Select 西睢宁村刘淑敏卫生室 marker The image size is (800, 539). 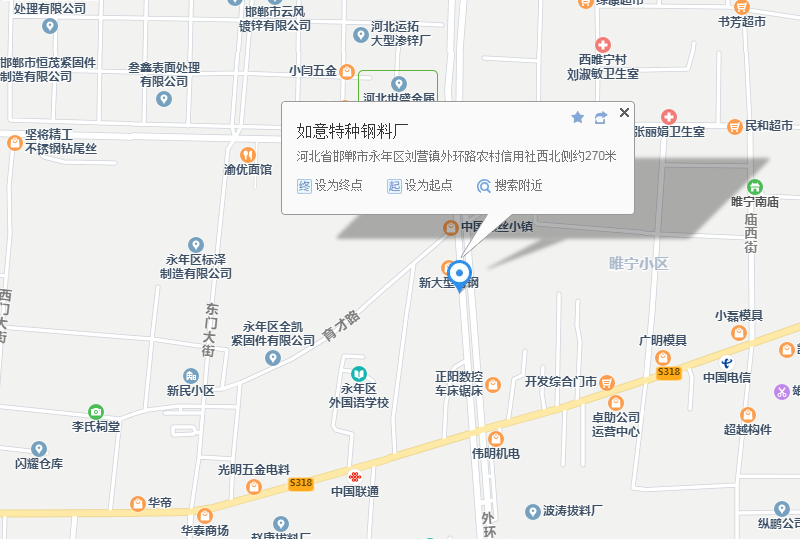(x=603, y=45)
